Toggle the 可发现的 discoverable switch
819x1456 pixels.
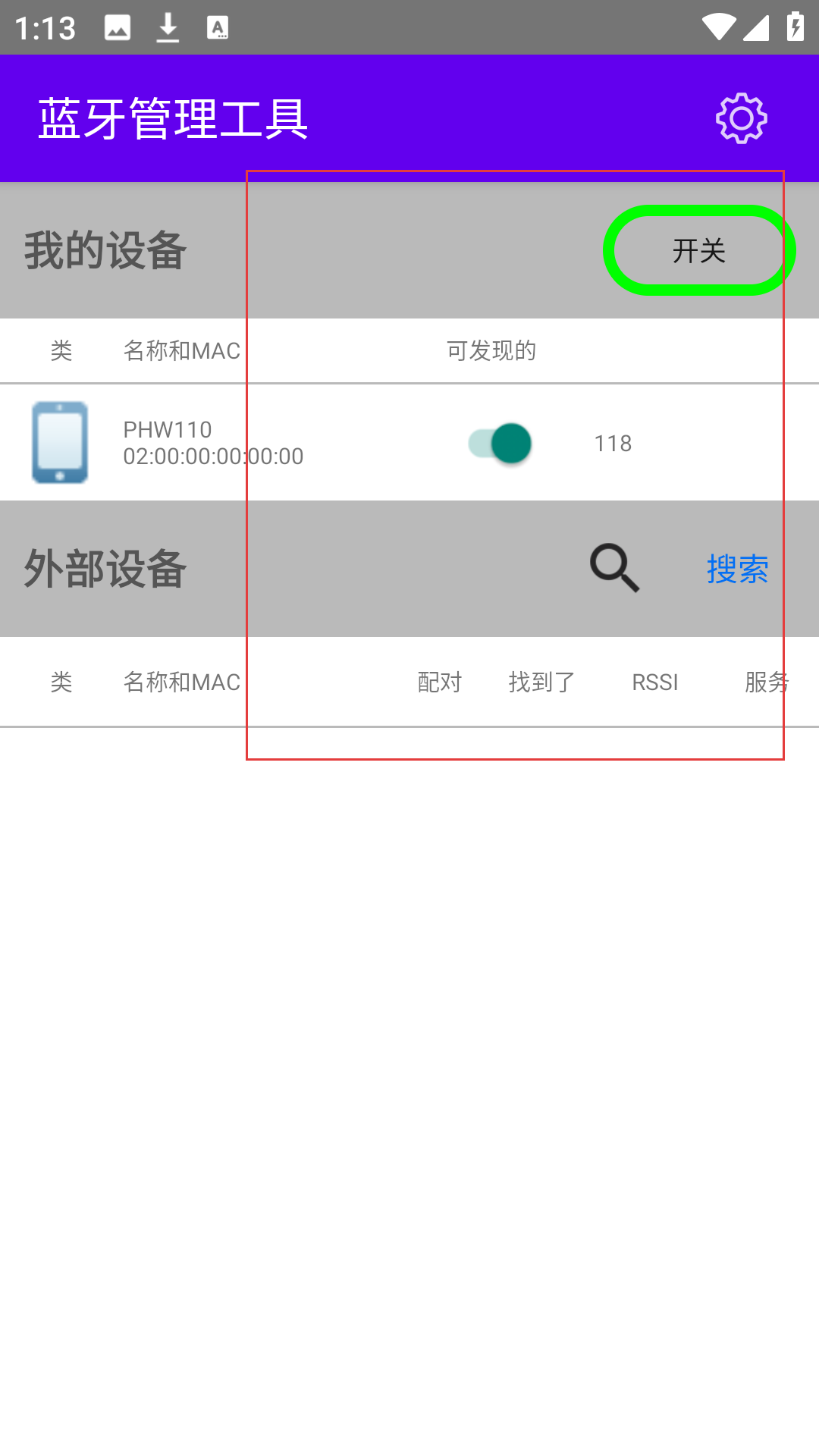point(500,444)
